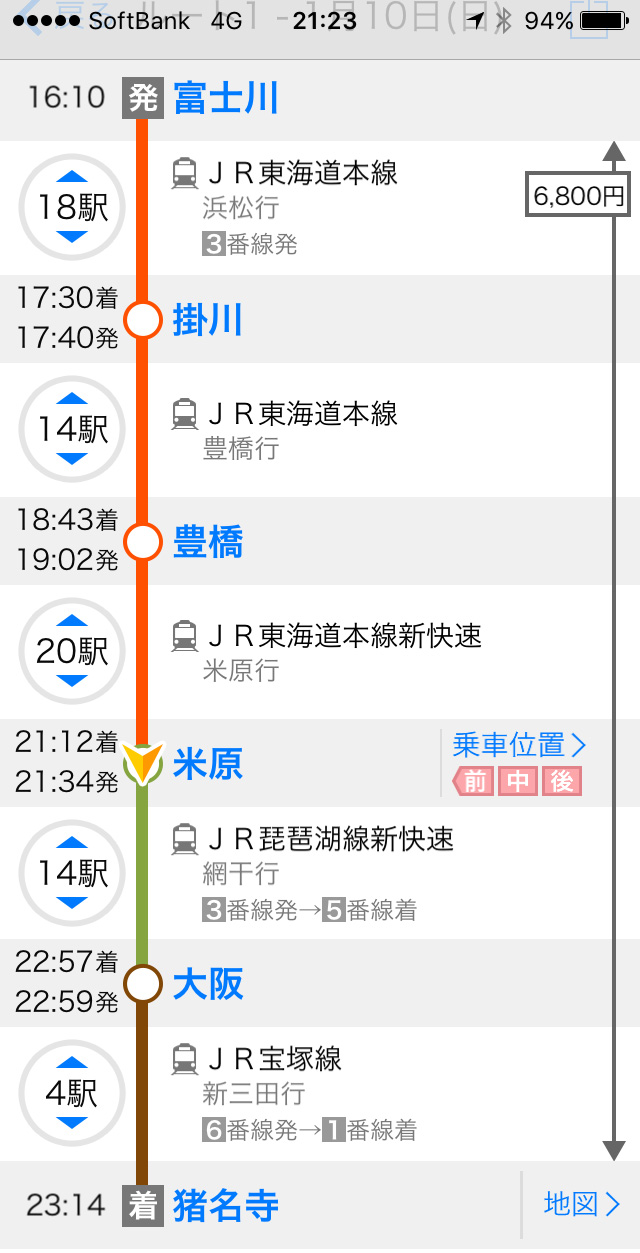Viewport: 640px width, 1253px height.
Task: Expand the 14駅 stops after 掛川
Action: 72,430
